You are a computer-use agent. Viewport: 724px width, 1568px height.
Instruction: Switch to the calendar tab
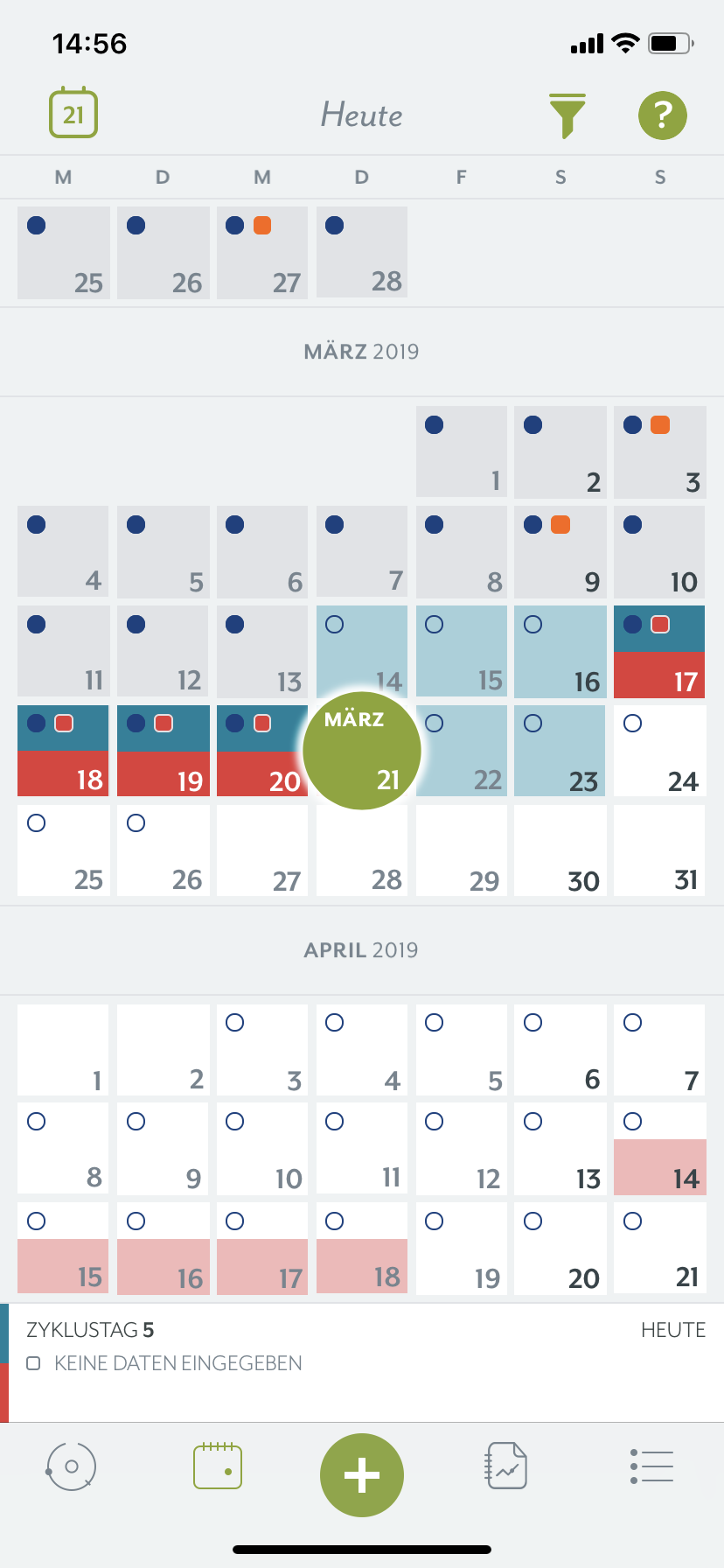[x=217, y=1466]
